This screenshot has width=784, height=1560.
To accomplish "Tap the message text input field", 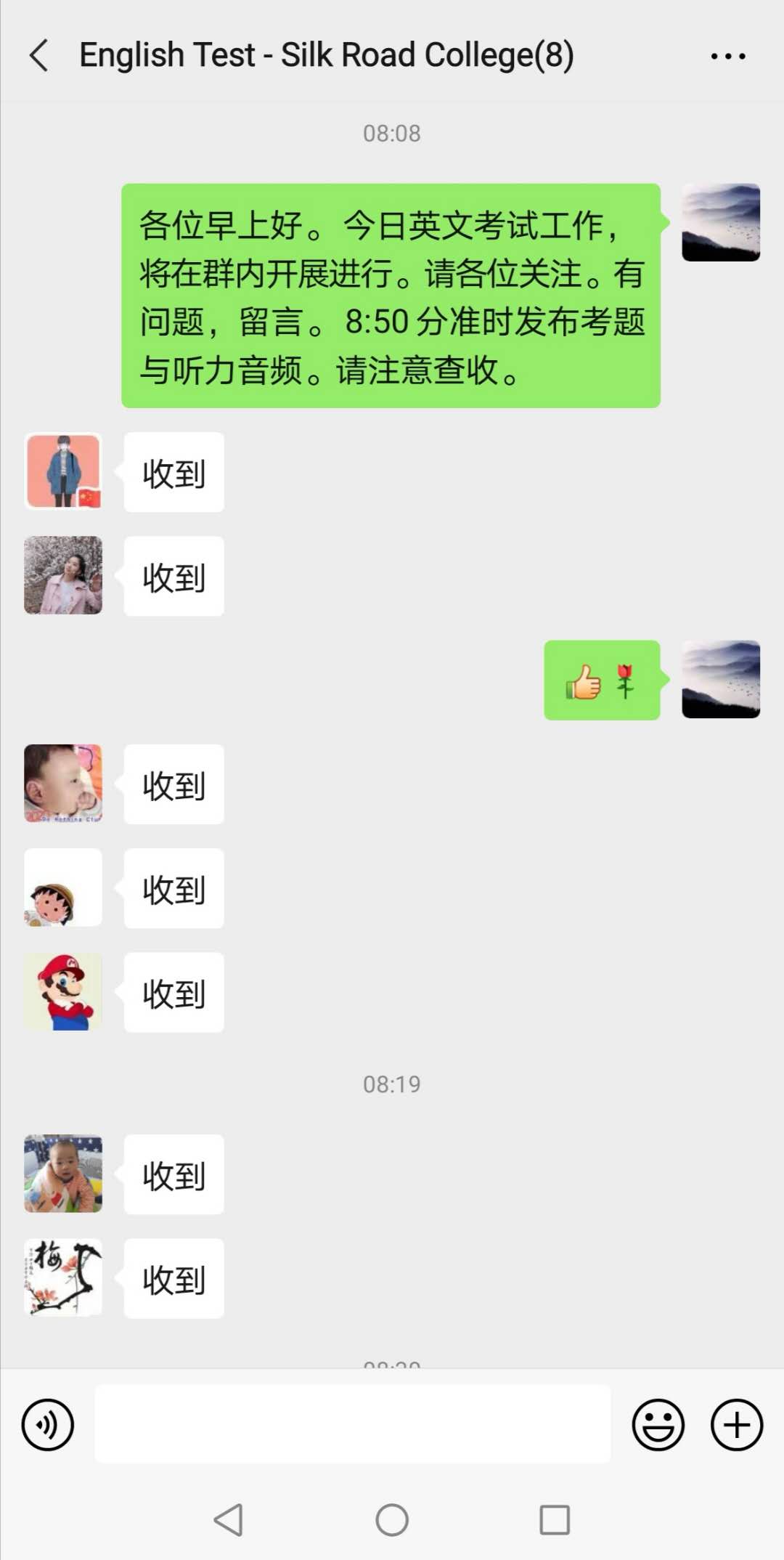I will 353,1424.
